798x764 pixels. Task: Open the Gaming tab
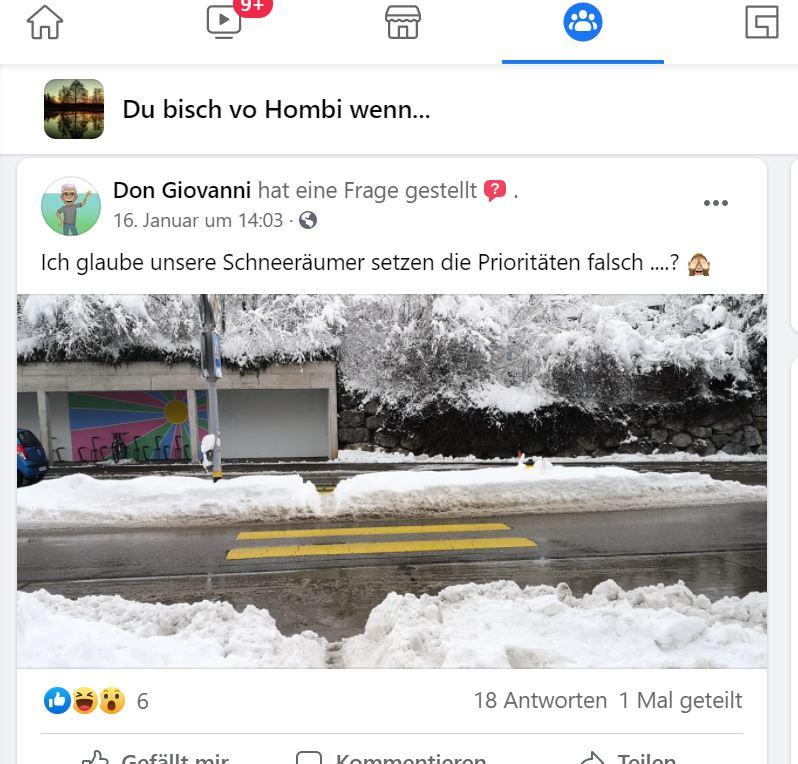tap(762, 22)
